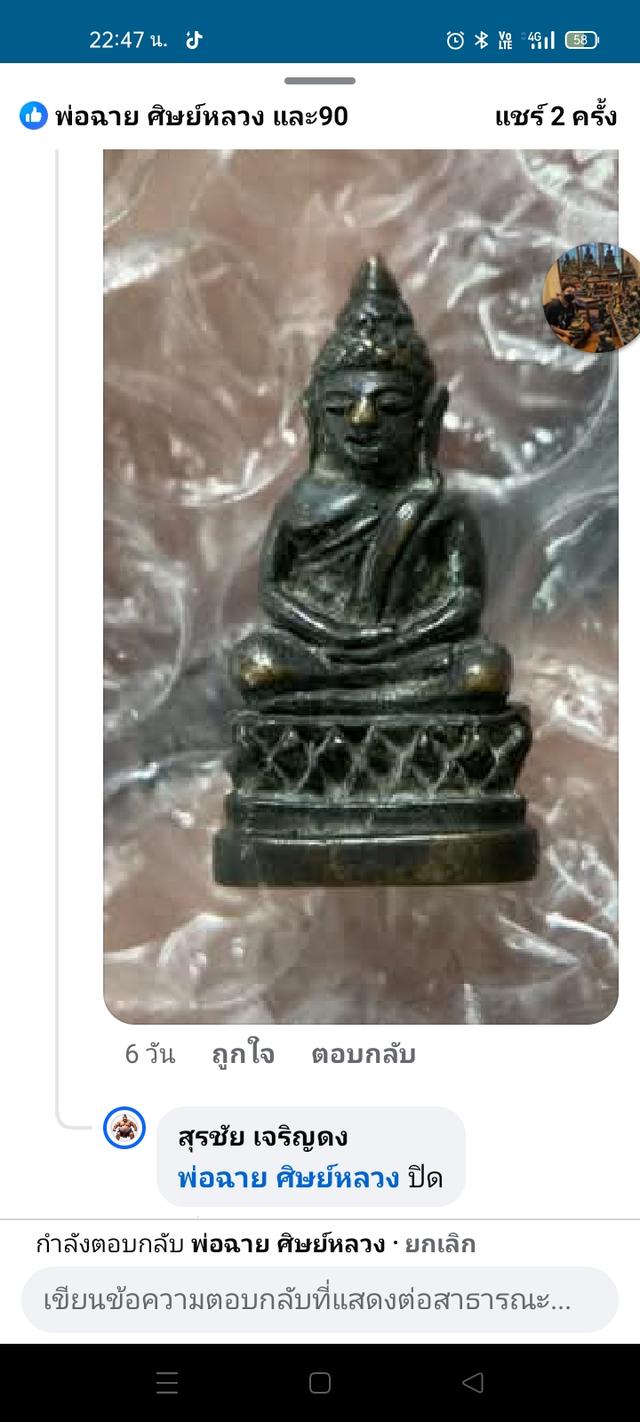The image size is (640, 1422).
Task: Go to the system home screen
Action: (320, 1383)
